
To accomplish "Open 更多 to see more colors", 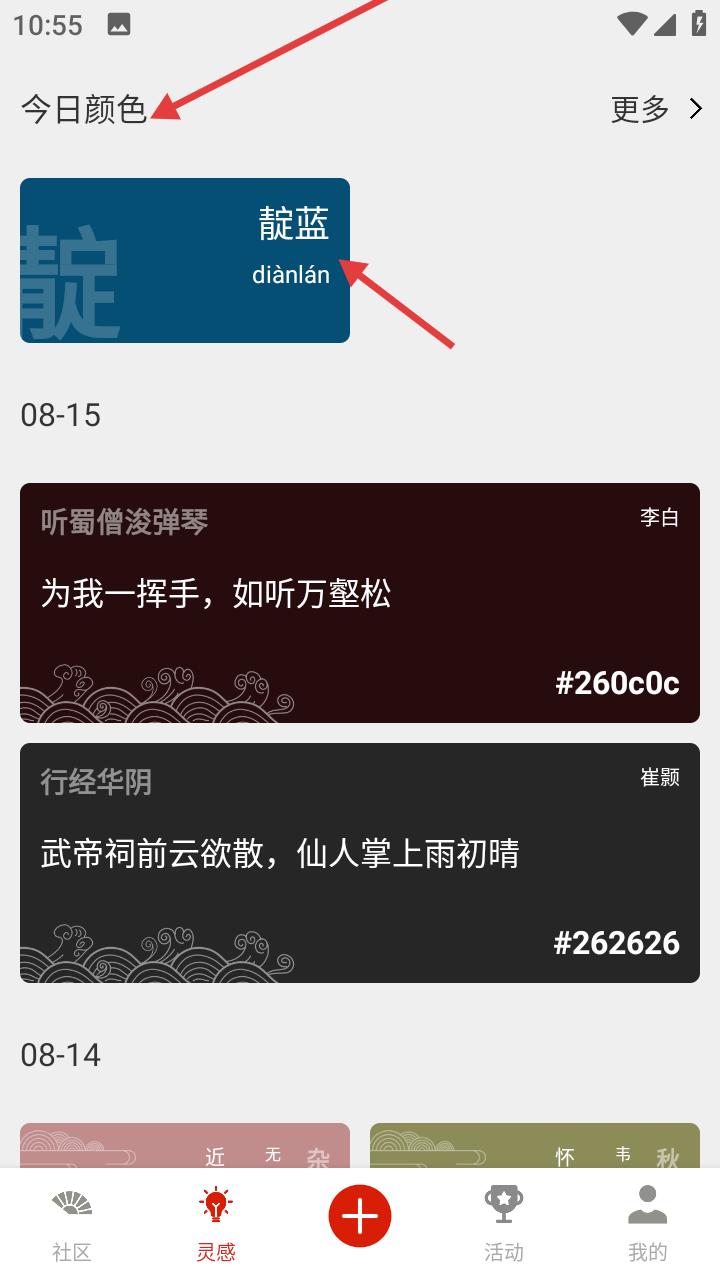I will coord(657,109).
